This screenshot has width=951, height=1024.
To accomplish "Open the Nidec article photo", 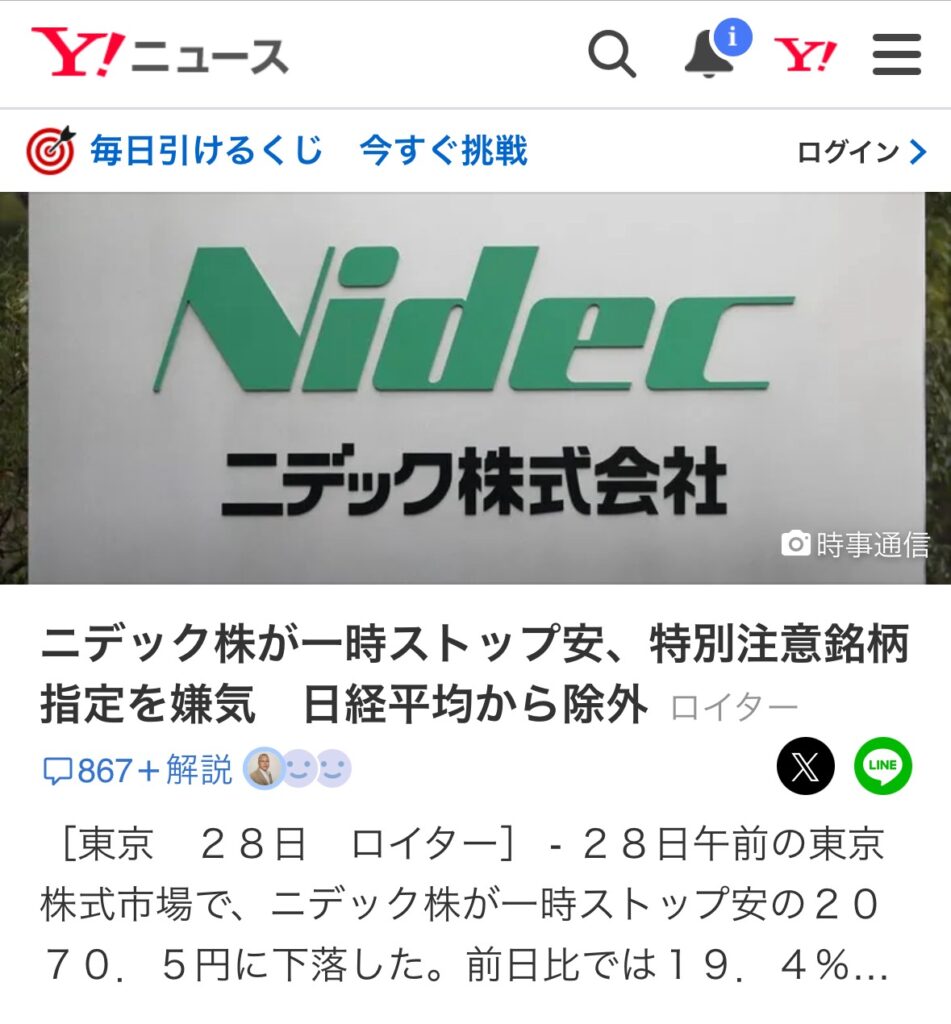I will [x=475, y=388].
